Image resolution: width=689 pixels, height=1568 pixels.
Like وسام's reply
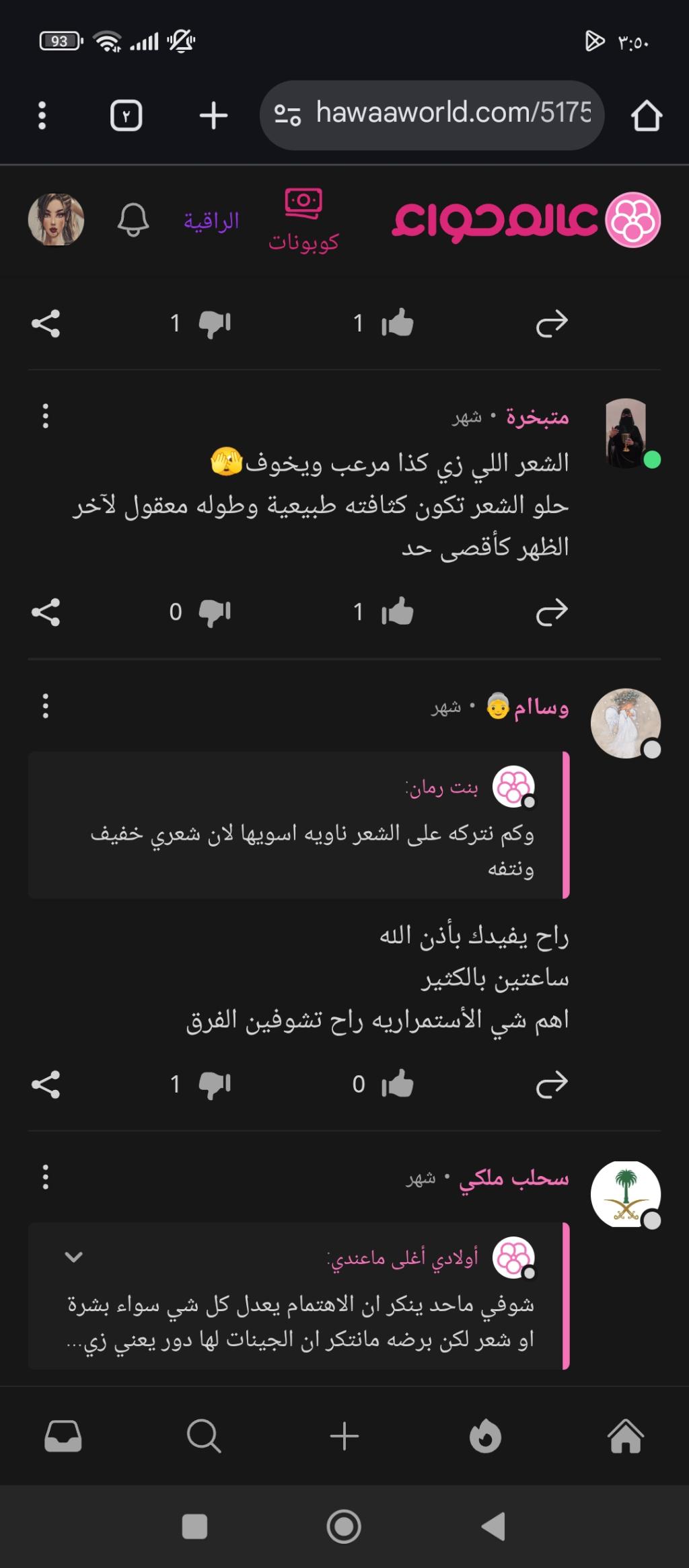(397, 1084)
